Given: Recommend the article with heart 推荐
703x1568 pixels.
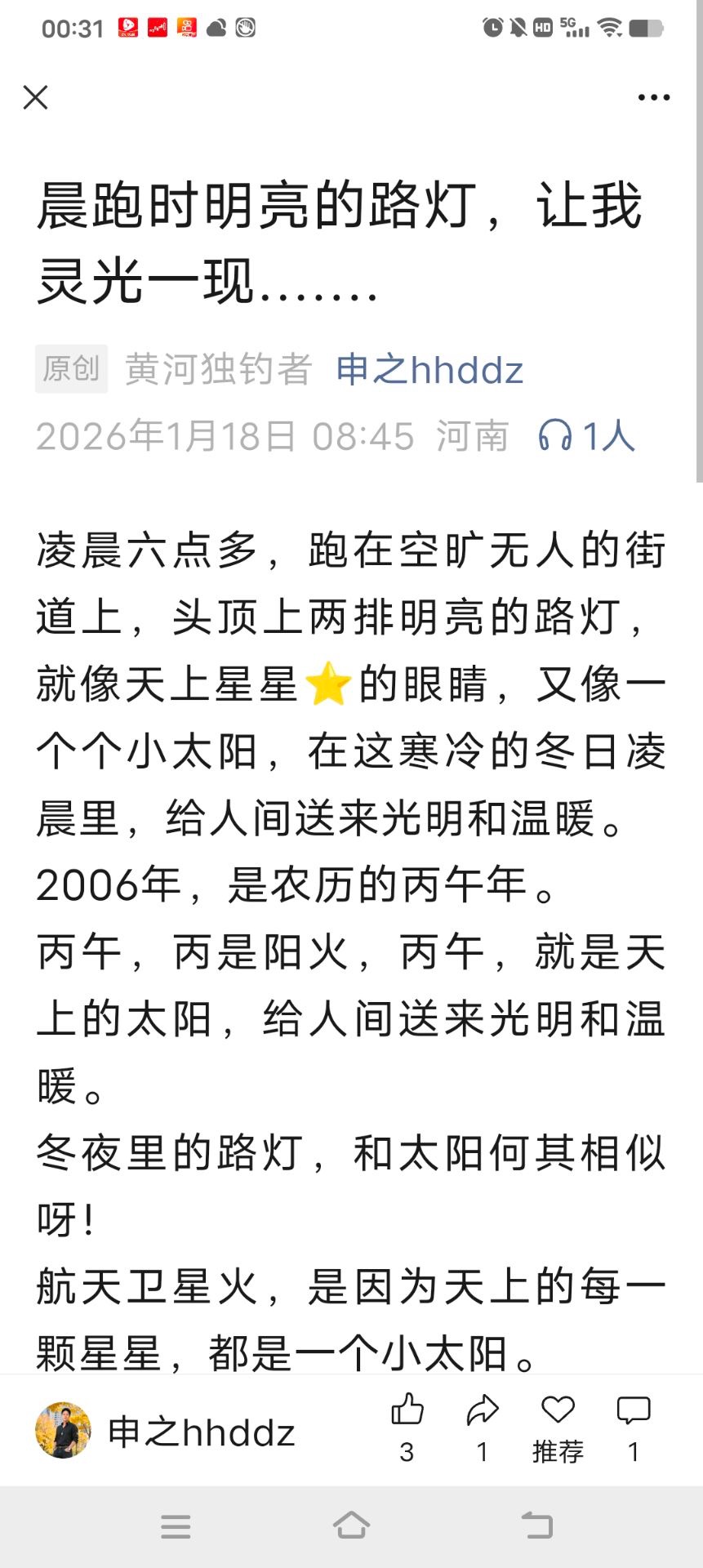Looking at the screenshot, I should (x=558, y=1410).
